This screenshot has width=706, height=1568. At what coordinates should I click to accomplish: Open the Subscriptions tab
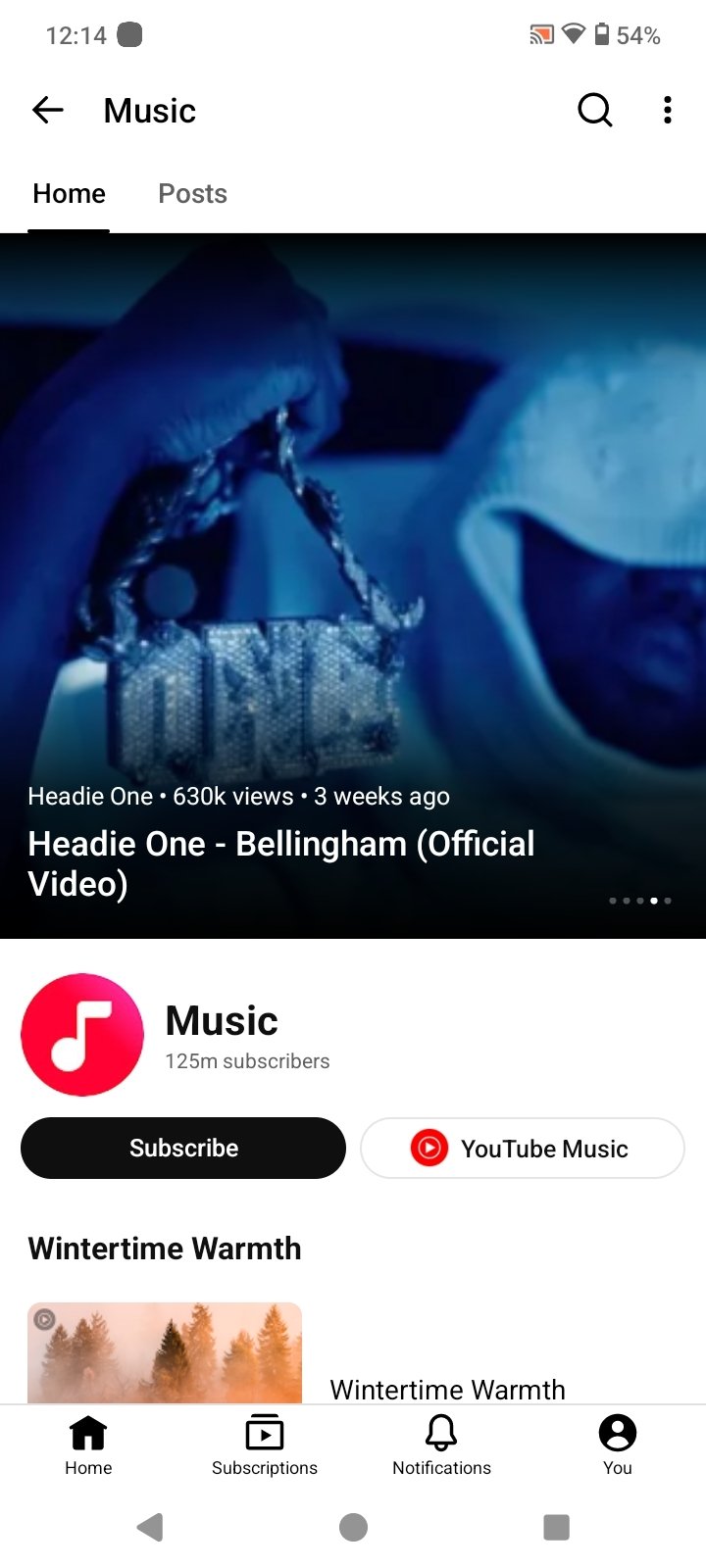[x=265, y=1445]
